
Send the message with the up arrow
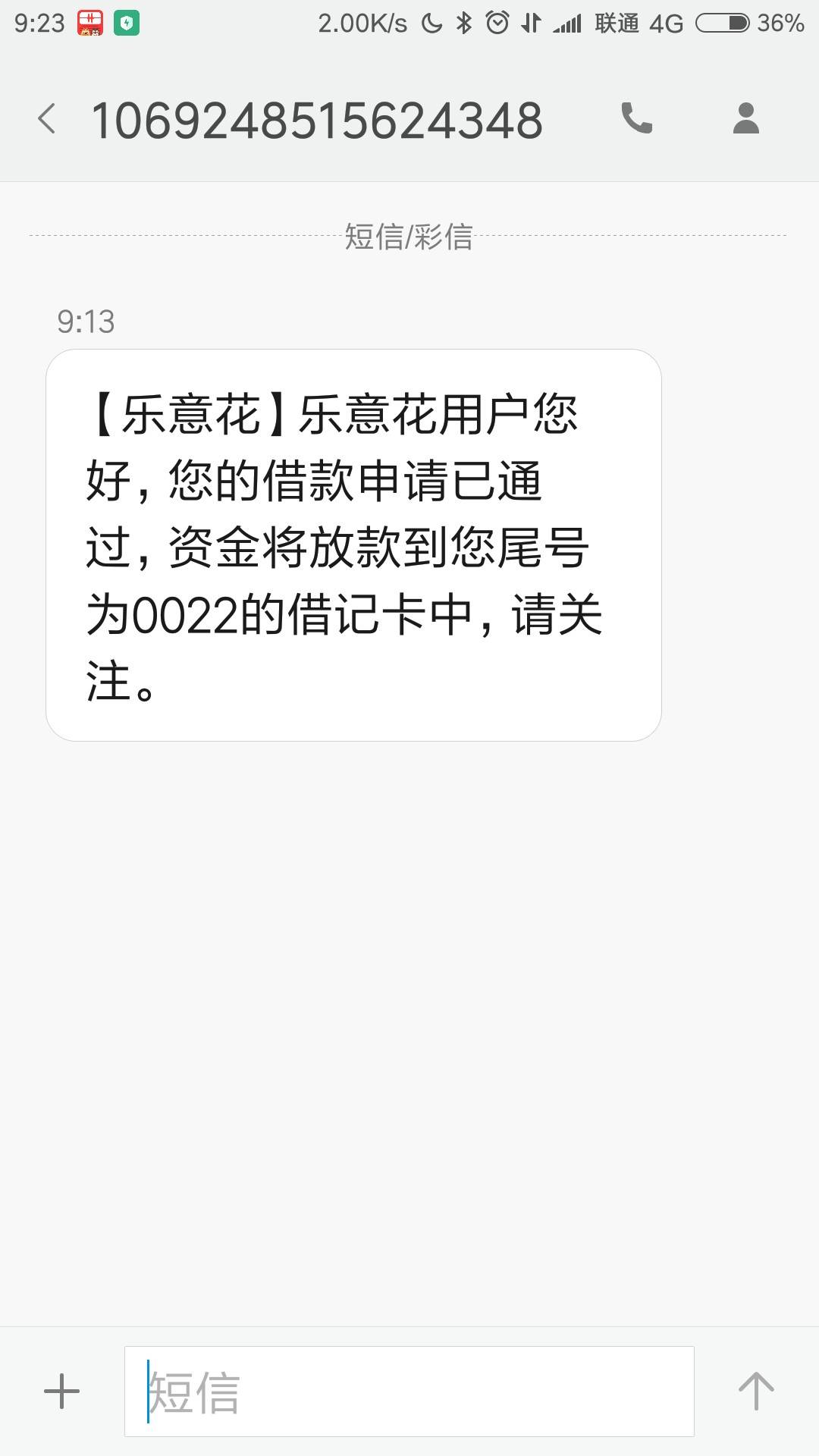(x=756, y=1392)
